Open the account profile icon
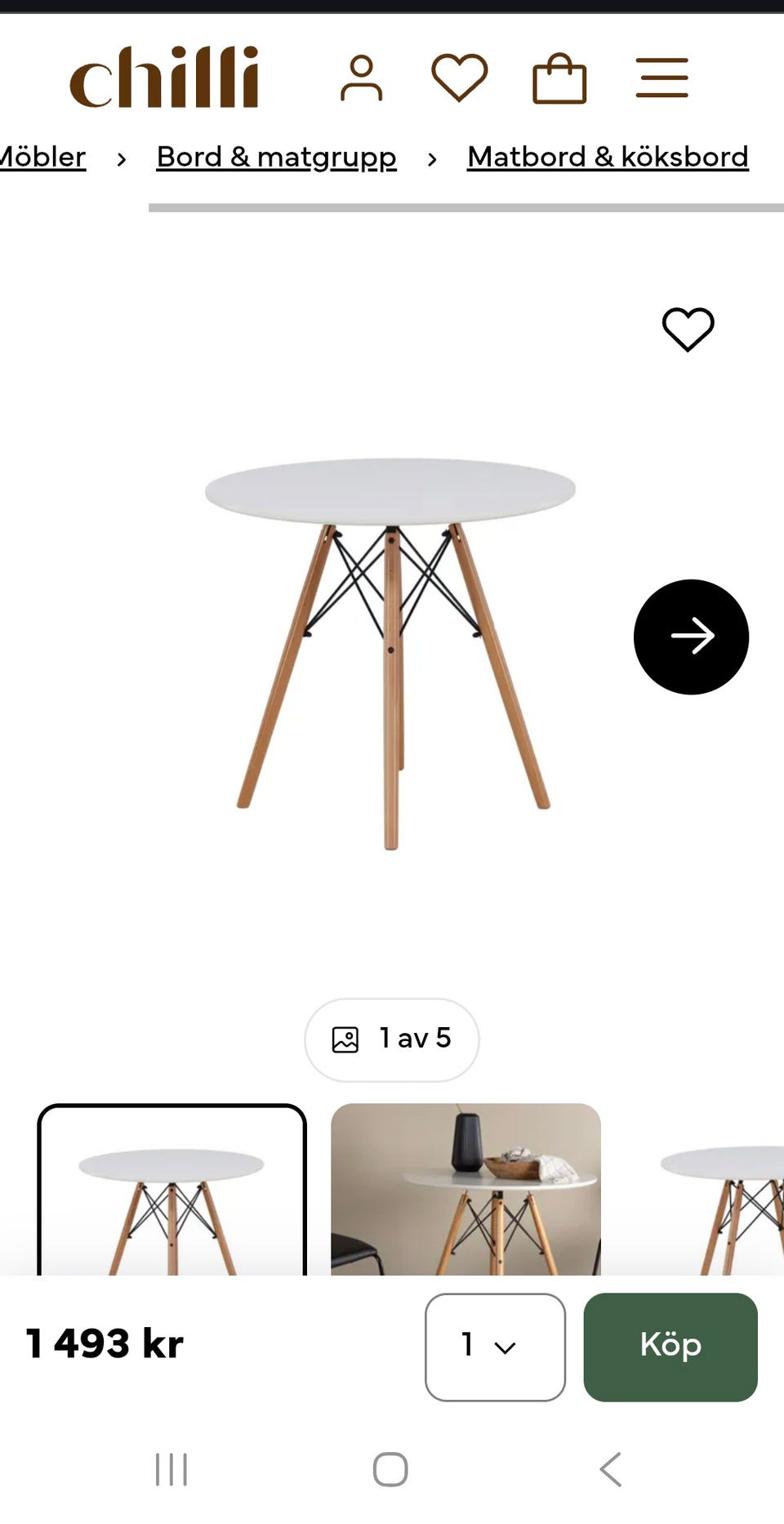 click(361, 78)
